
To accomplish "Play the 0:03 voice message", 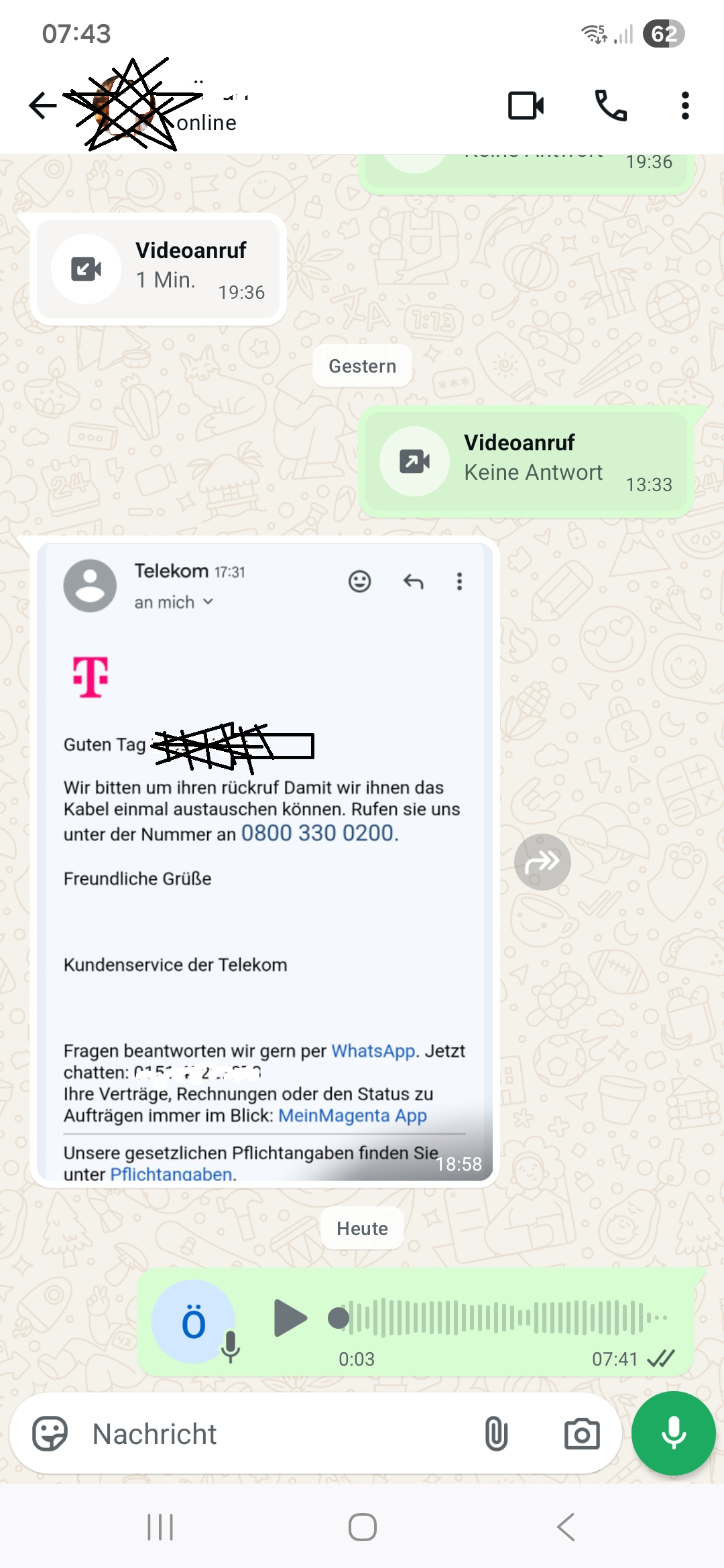I will (290, 1318).
